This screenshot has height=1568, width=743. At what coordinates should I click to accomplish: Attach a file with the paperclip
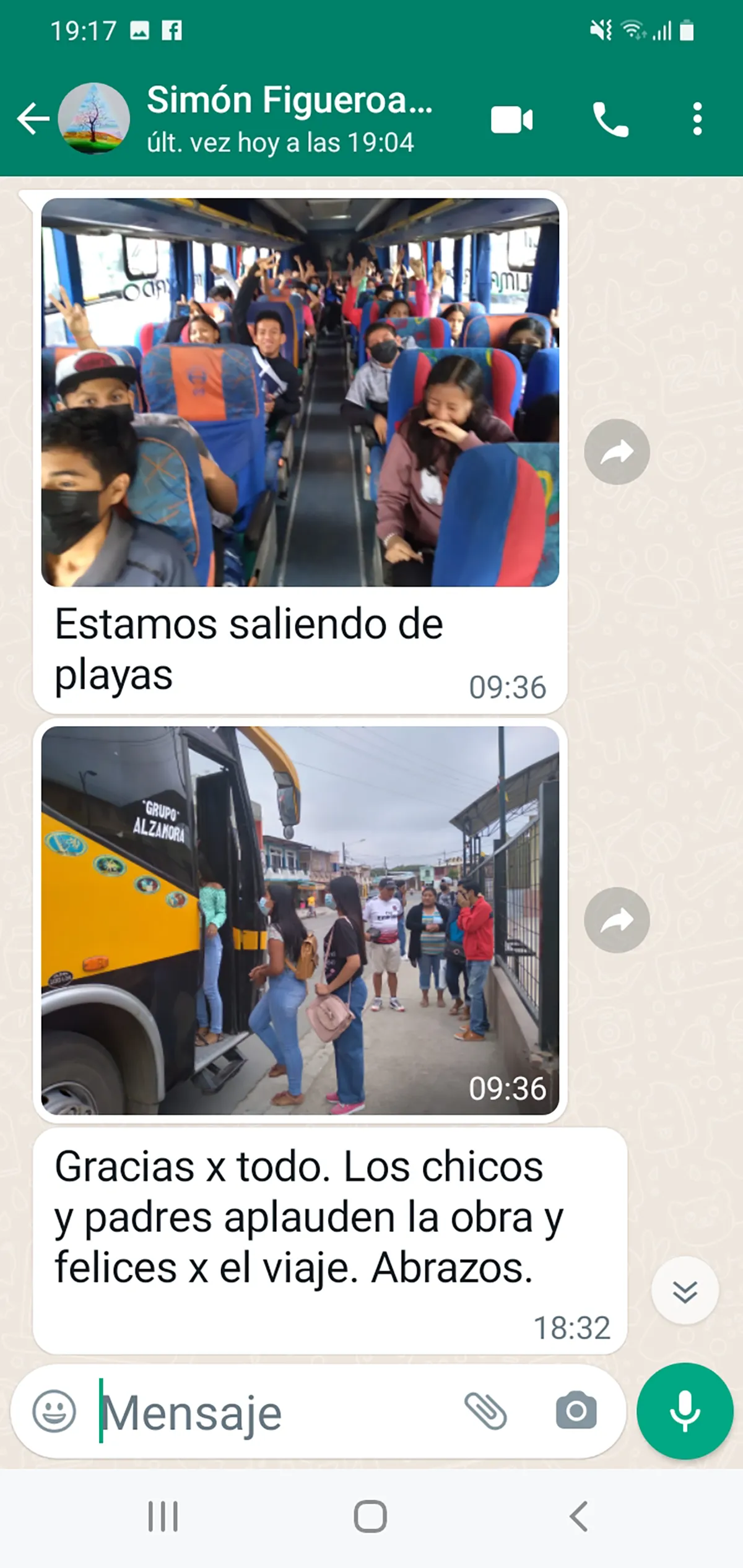(486, 1411)
